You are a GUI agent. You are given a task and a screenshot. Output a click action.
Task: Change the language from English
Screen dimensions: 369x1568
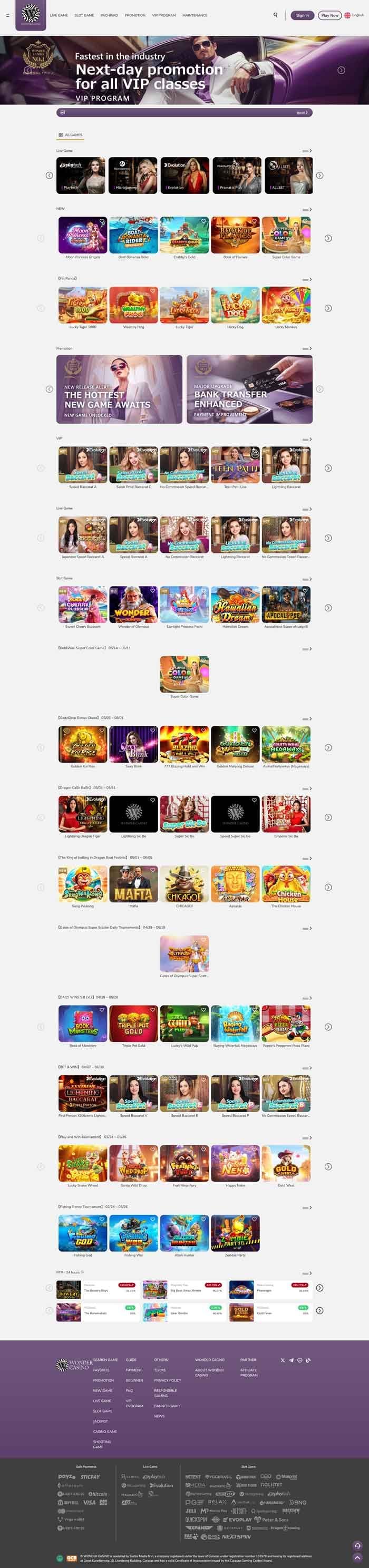pos(354,15)
